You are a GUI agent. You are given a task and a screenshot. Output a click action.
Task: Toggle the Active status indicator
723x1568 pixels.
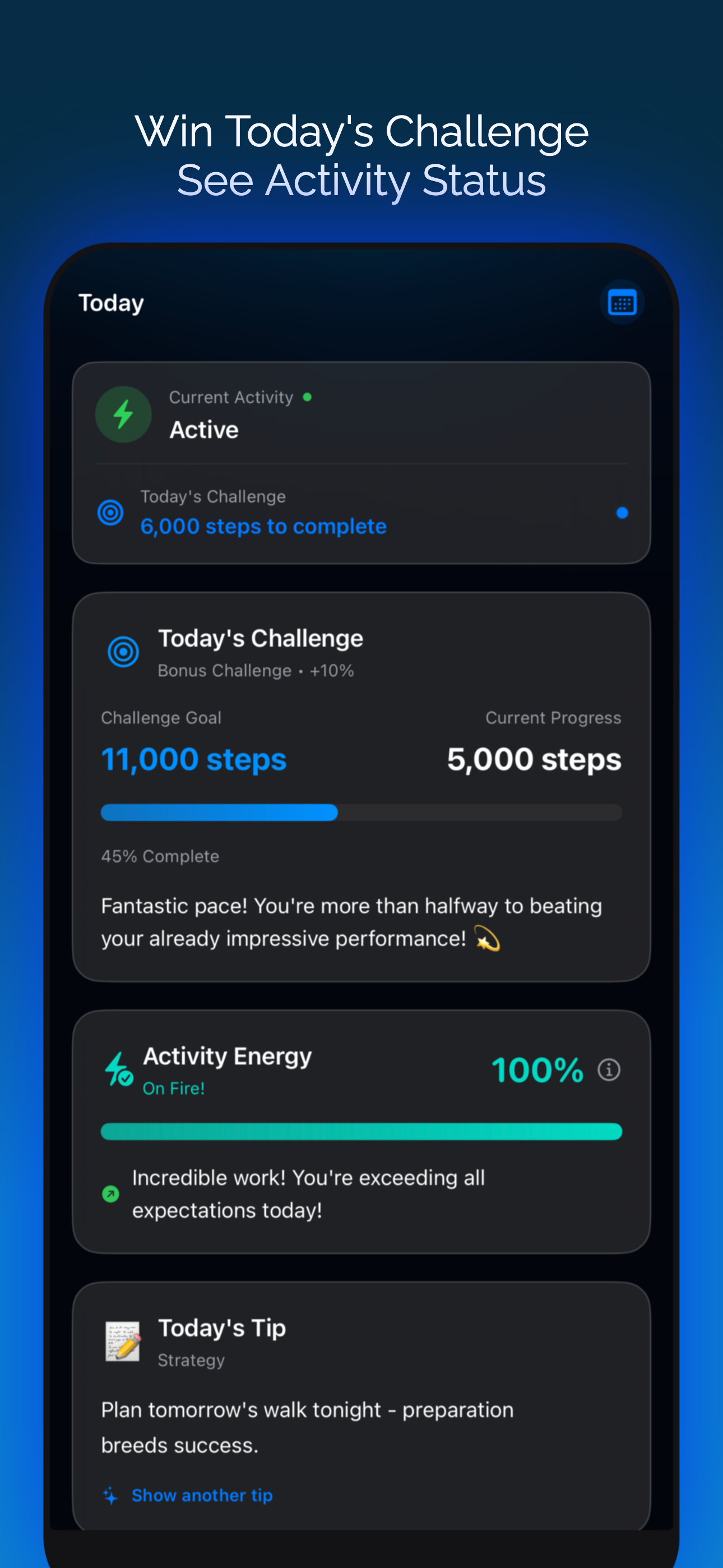click(204, 429)
